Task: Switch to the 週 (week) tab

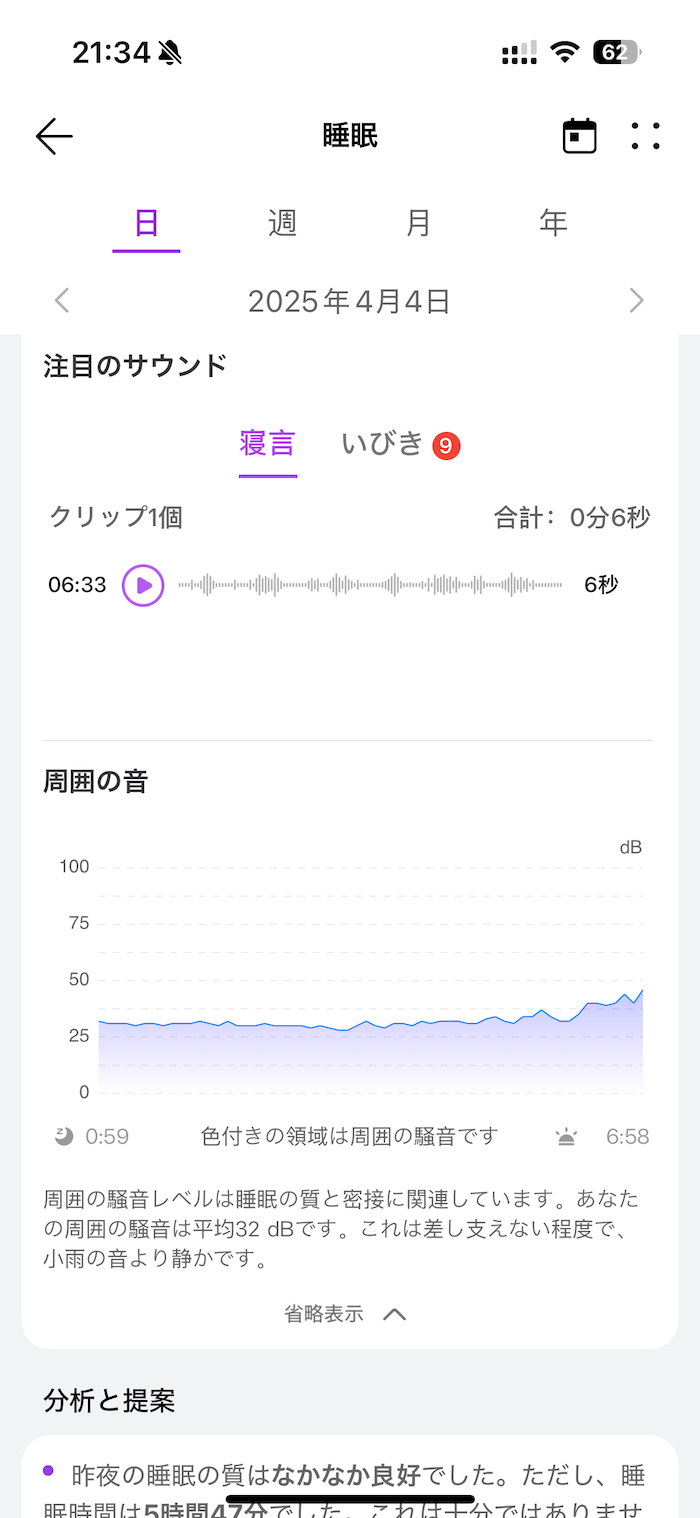Action: pyautogui.click(x=283, y=222)
